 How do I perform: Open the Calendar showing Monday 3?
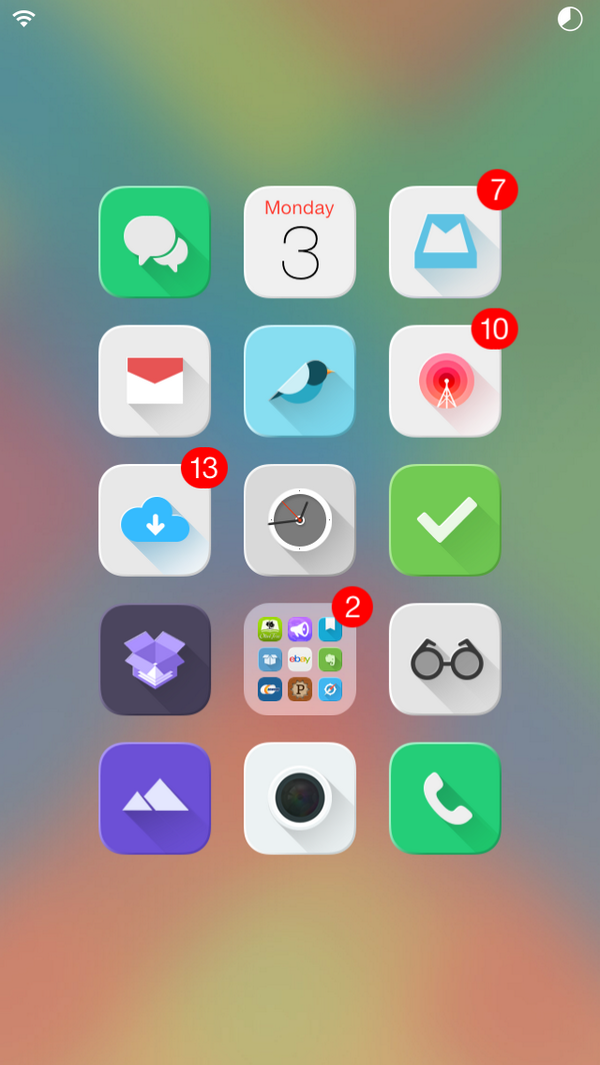click(x=300, y=242)
